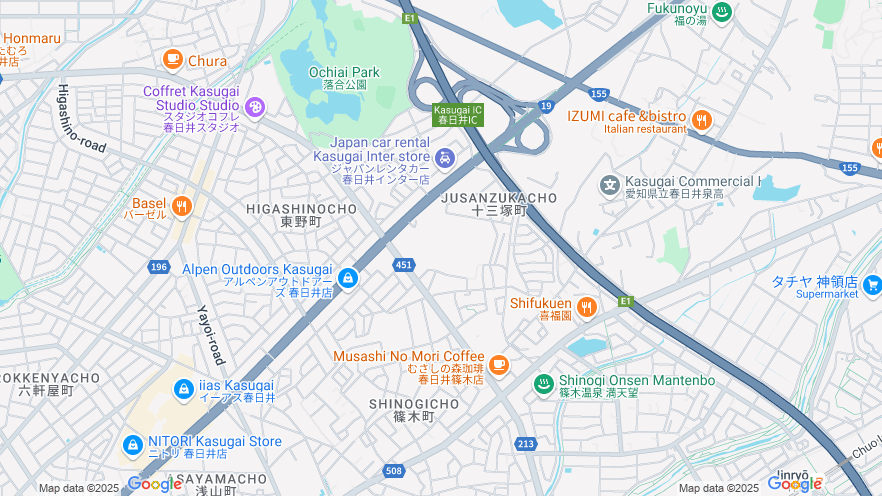Image resolution: width=882 pixels, height=496 pixels.
Task: Select the iias Kasugai shopping pin
Action: point(183,389)
